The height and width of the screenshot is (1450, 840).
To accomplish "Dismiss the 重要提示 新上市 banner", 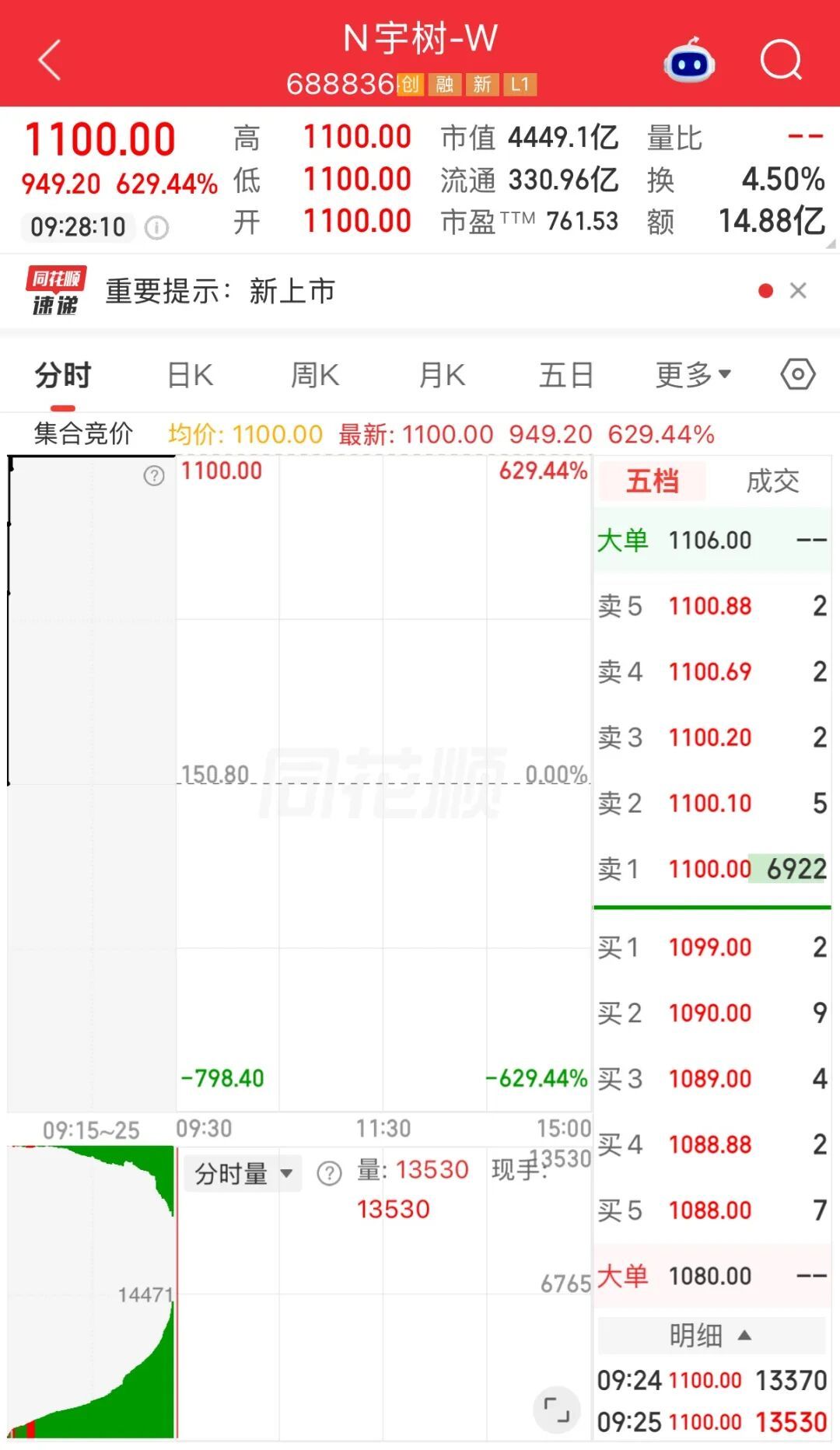I will coord(798,291).
